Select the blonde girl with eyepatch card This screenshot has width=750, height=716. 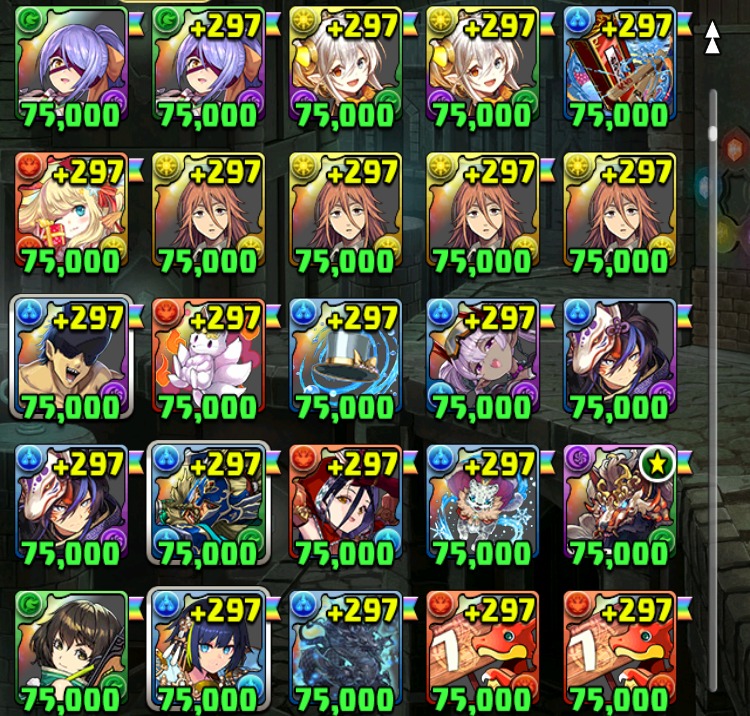coord(71,213)
